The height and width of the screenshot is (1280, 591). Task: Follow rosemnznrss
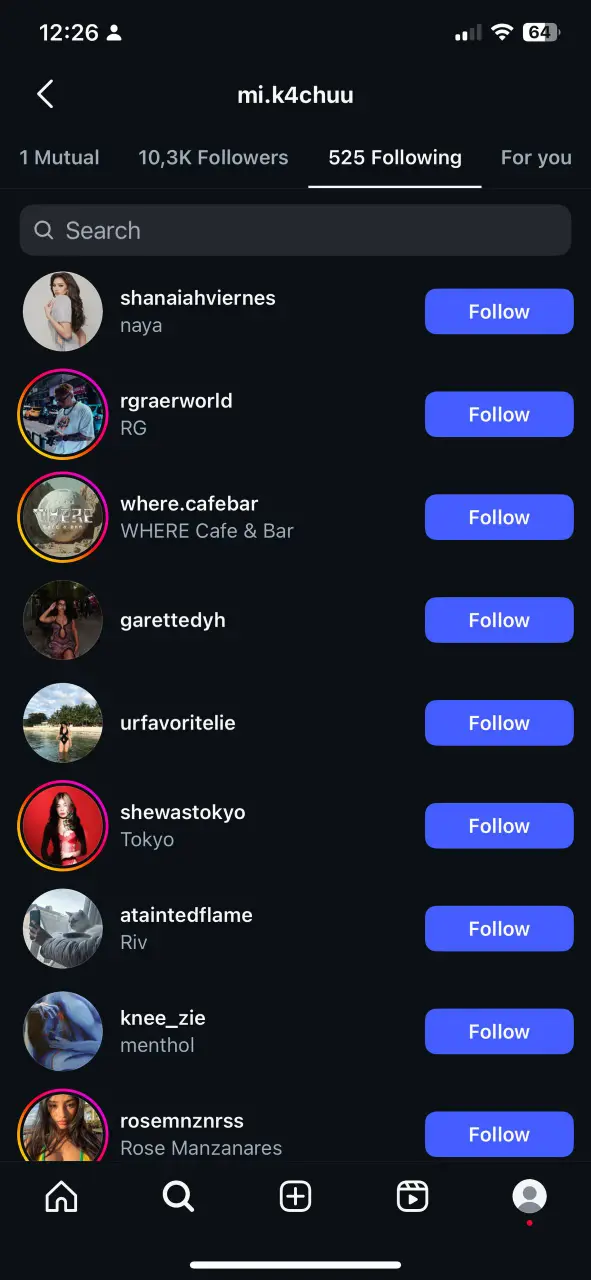[x=499, y=1134]
